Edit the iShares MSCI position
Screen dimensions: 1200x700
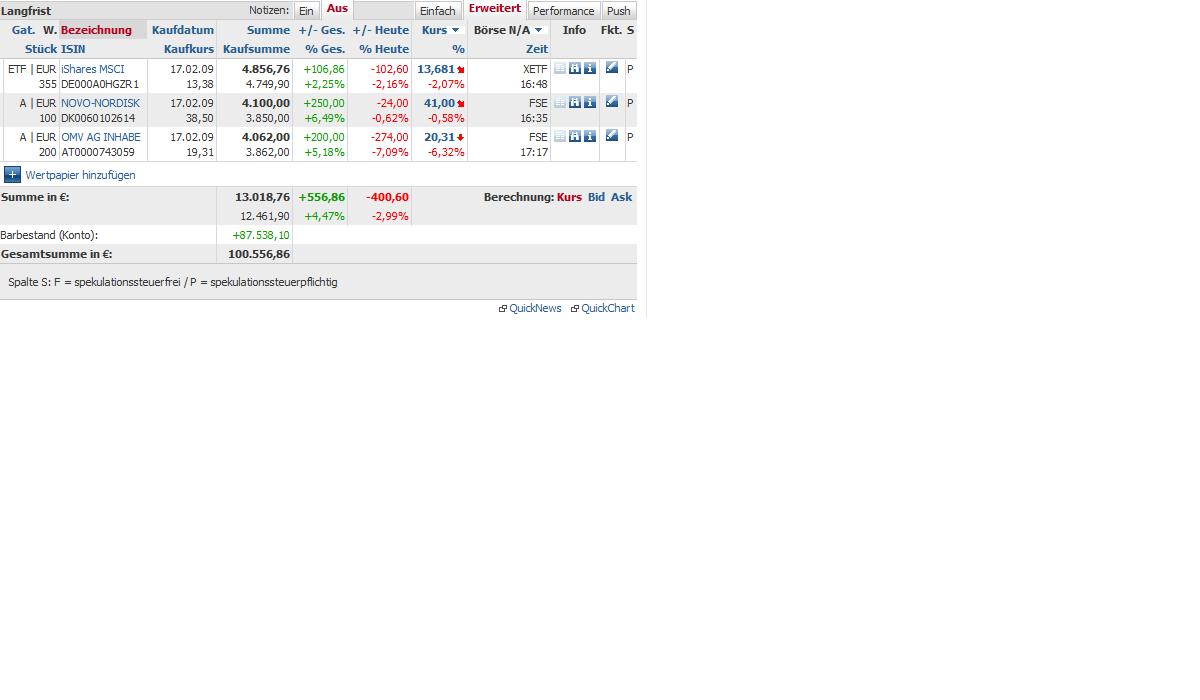coord(612,68)
